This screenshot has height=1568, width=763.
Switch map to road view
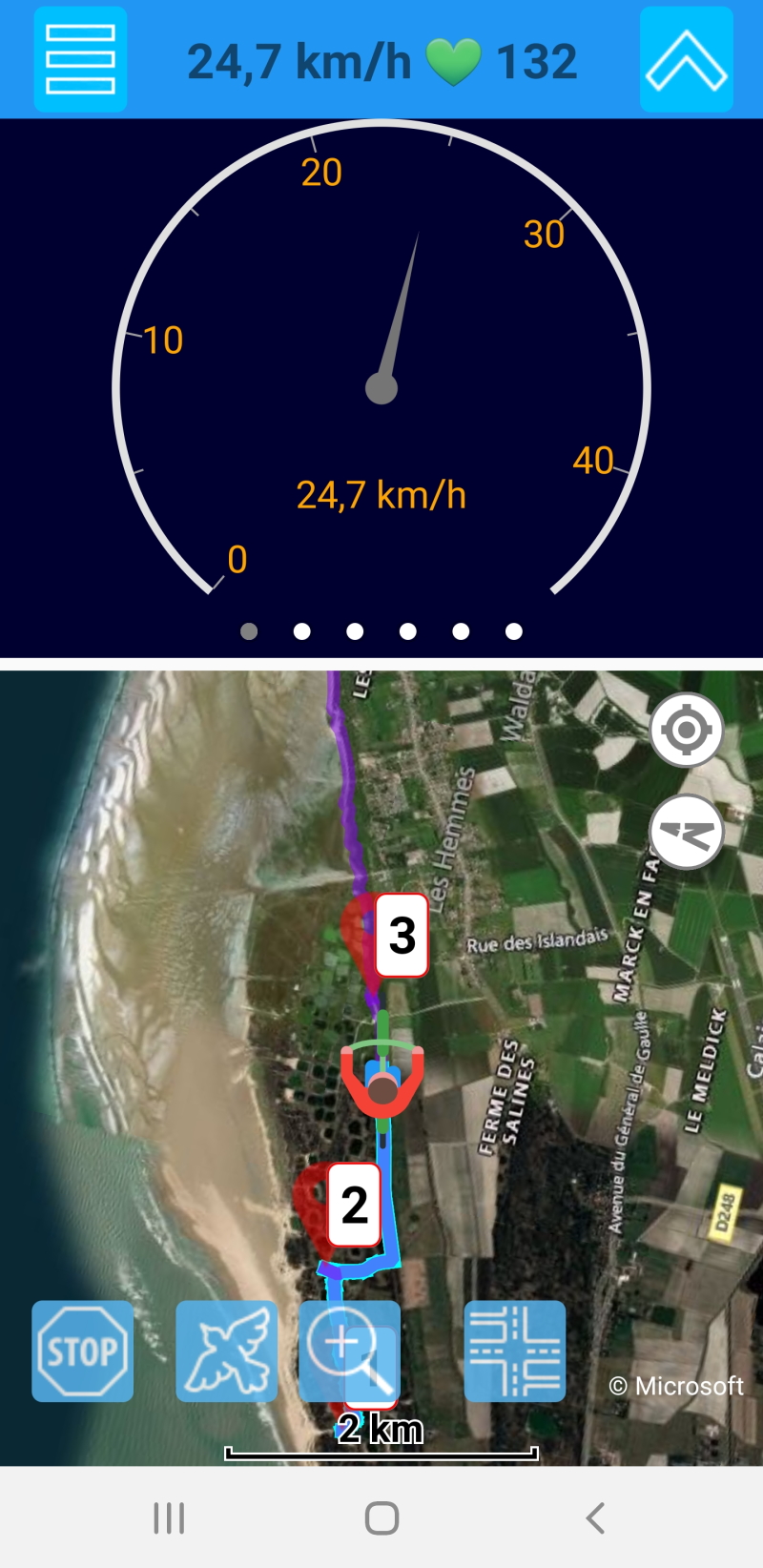[514, 1351]
